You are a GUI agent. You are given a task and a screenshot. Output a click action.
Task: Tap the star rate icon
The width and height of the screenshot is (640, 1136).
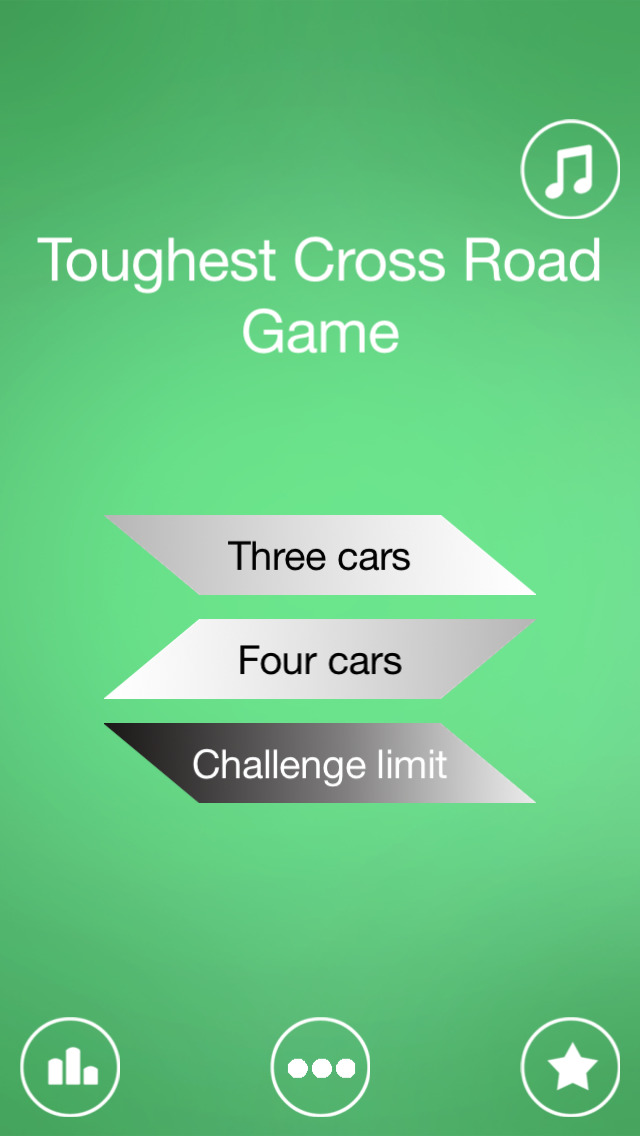[571, 1068]
